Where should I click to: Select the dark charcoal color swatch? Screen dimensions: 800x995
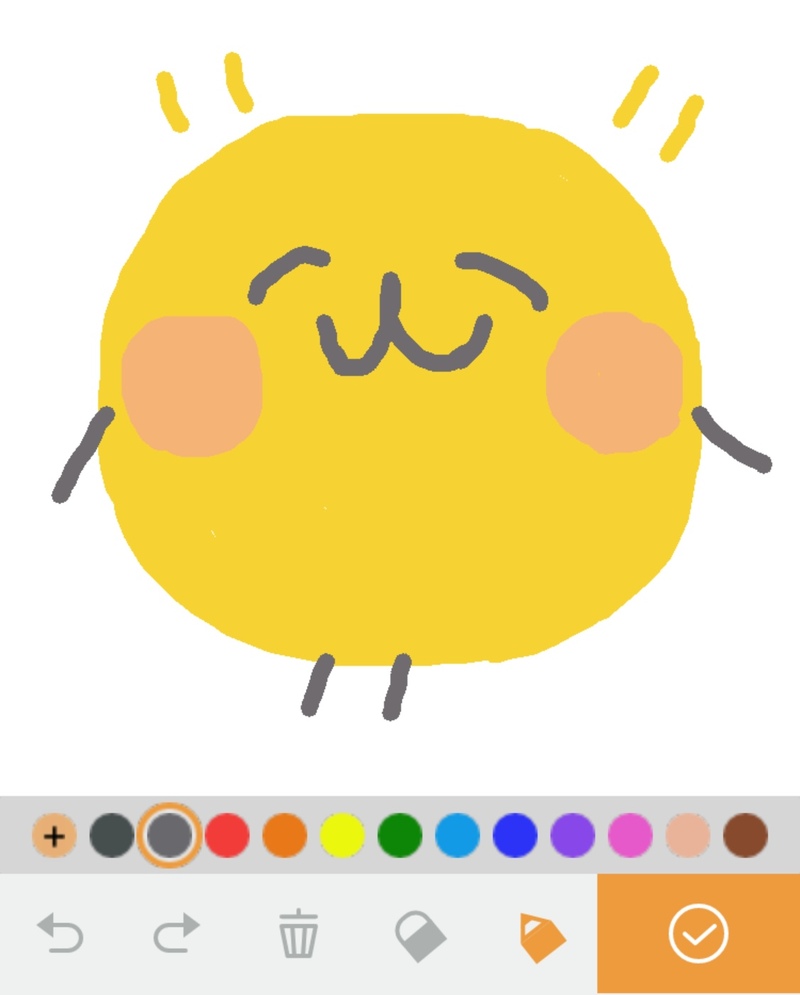point(111,835)
